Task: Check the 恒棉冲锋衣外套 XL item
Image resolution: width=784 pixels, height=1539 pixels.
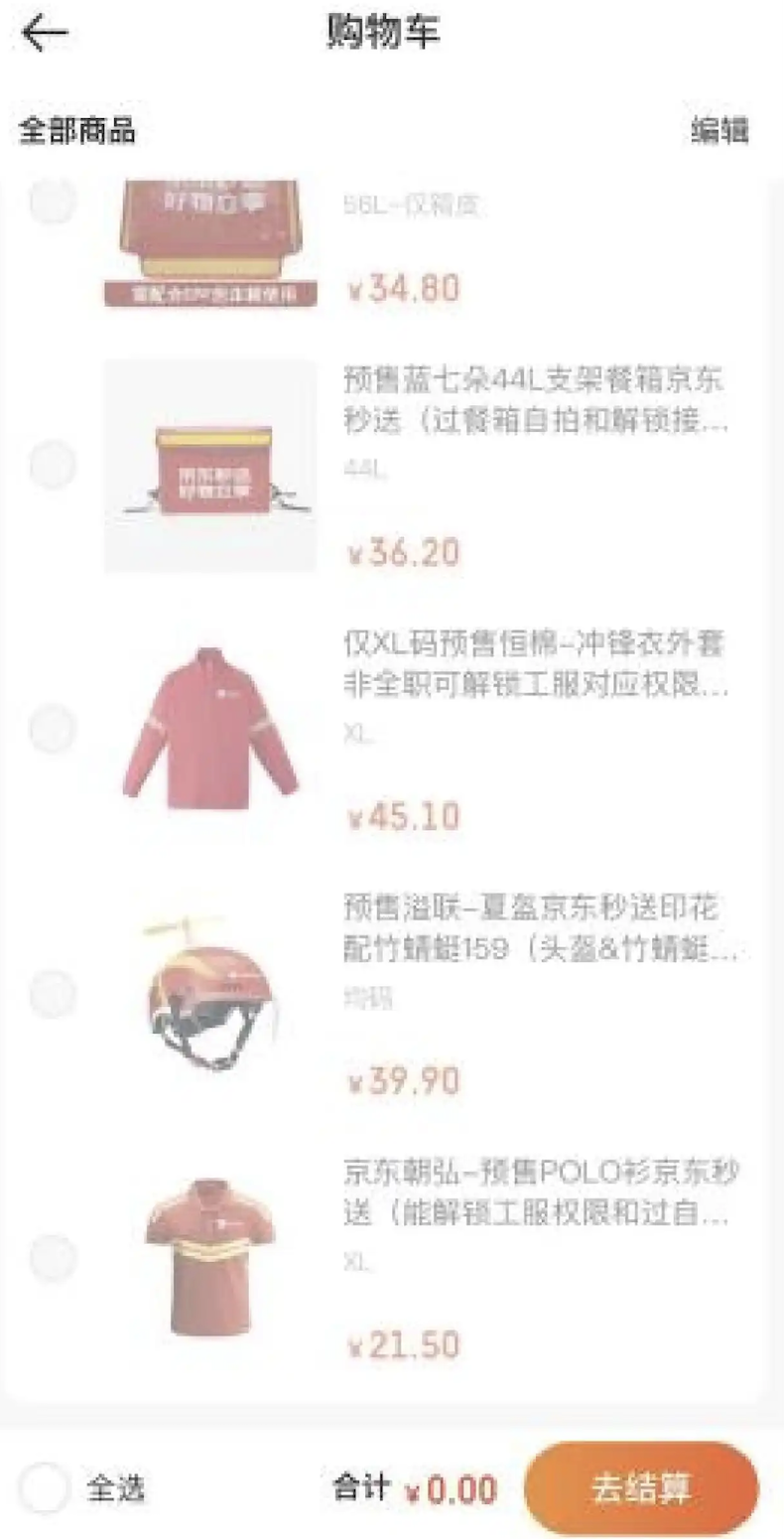Action: pyautogui.click(x=52, y=729)
